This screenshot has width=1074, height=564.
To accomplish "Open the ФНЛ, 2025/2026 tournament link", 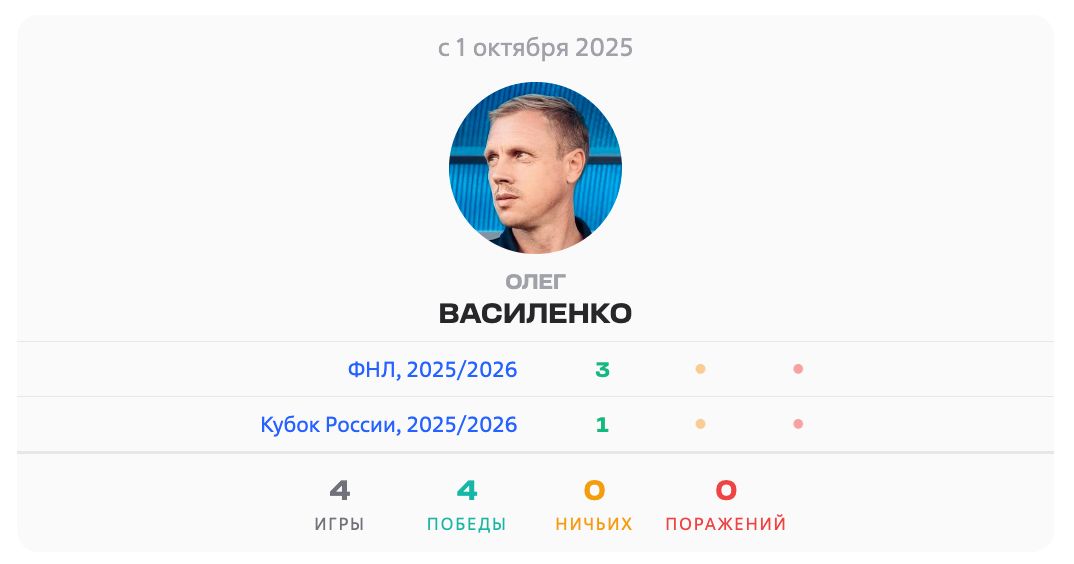I will pyautogui.click(x=432, y=370).
